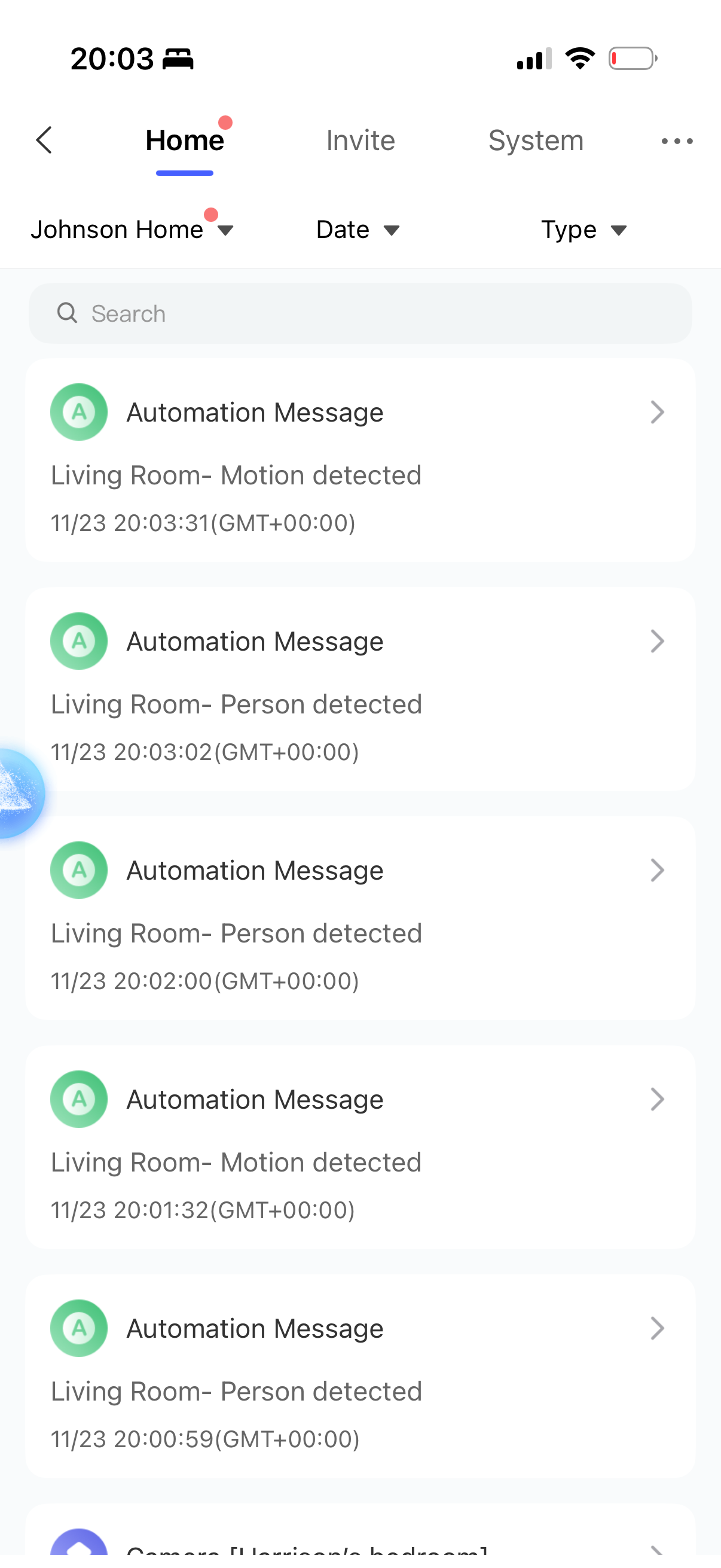Open the three-dot overflow menu
This screenshot has height=1568, width=721.
pos(677,141)
